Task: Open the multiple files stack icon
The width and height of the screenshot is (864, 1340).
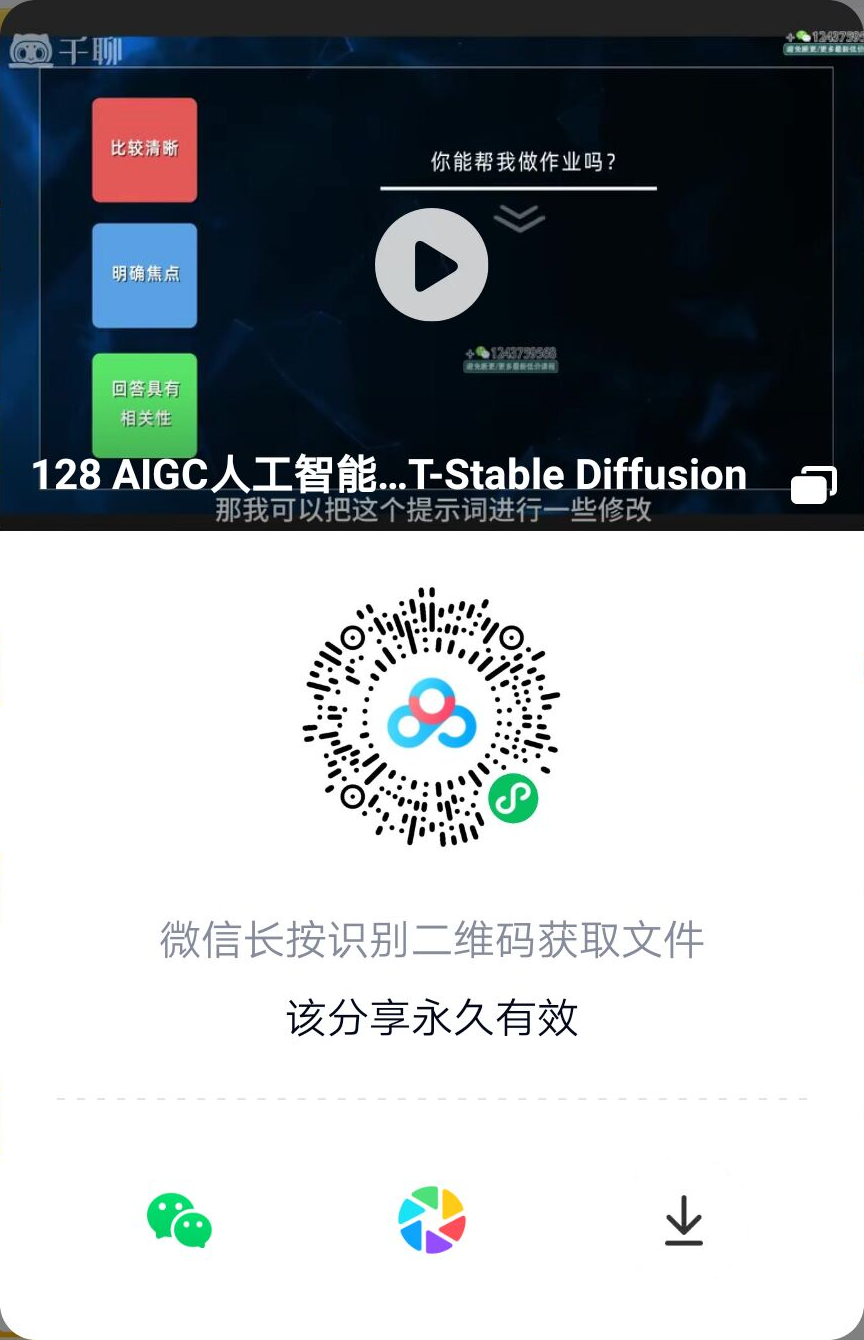Action: [813, 485]
